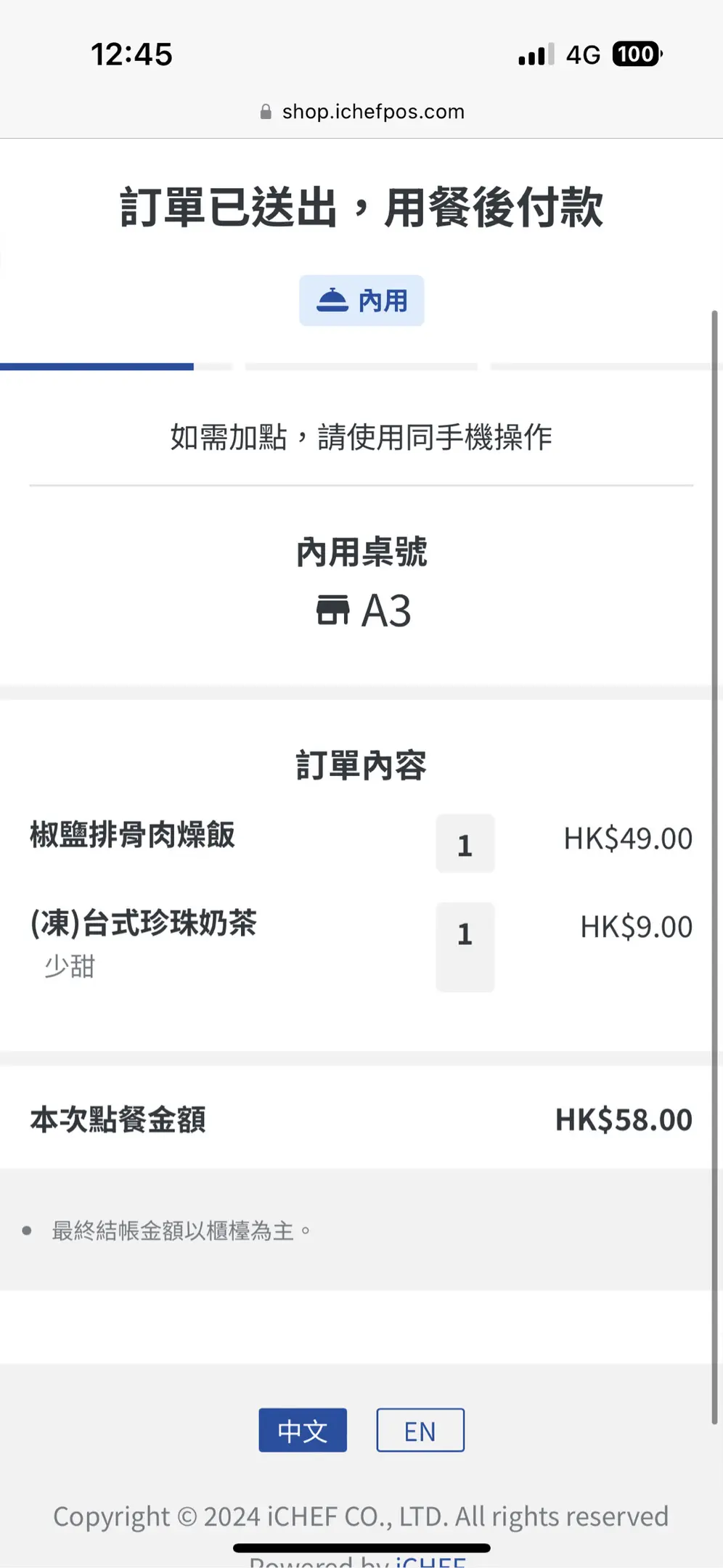Select the 中文 language button
This screenshot has width=723, height=1568.
[x=303, y=1431]
